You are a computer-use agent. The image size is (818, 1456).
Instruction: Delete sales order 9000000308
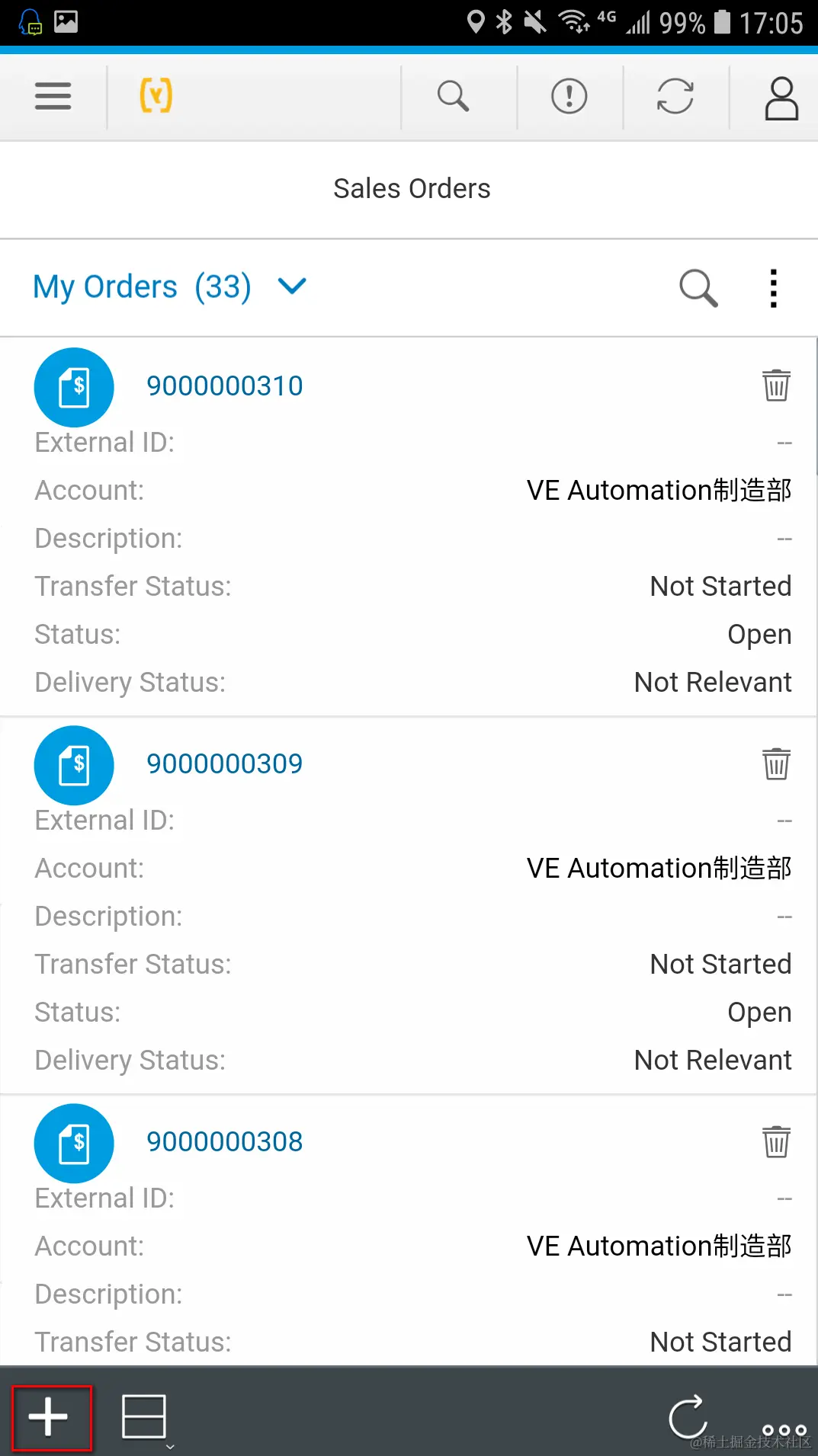tap(776, 1141)
